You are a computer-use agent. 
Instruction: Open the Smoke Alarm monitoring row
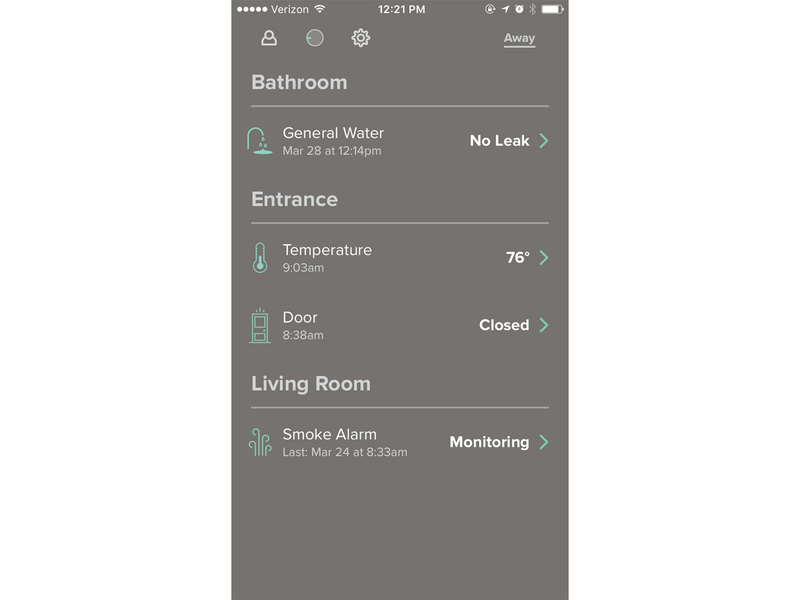click(399, 442)
